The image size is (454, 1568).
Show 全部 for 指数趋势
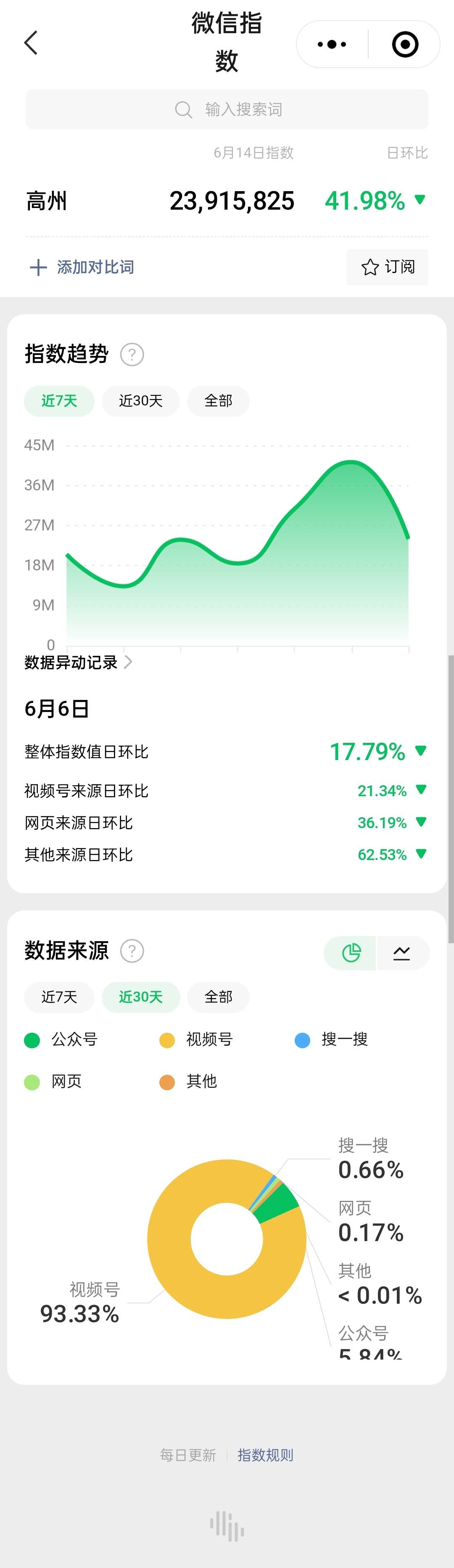218,401
